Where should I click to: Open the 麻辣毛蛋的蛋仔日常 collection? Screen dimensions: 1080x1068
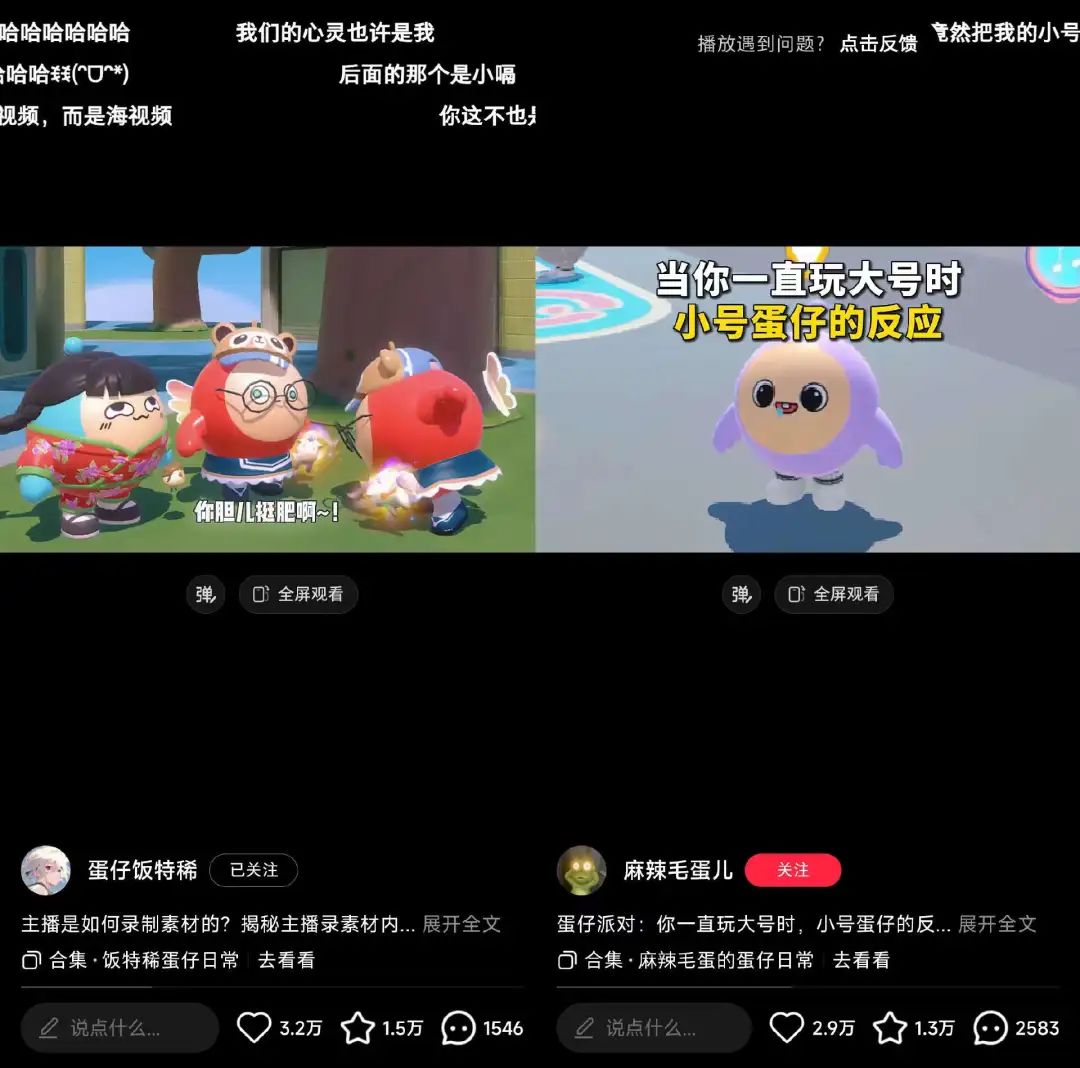click(700, 960)
